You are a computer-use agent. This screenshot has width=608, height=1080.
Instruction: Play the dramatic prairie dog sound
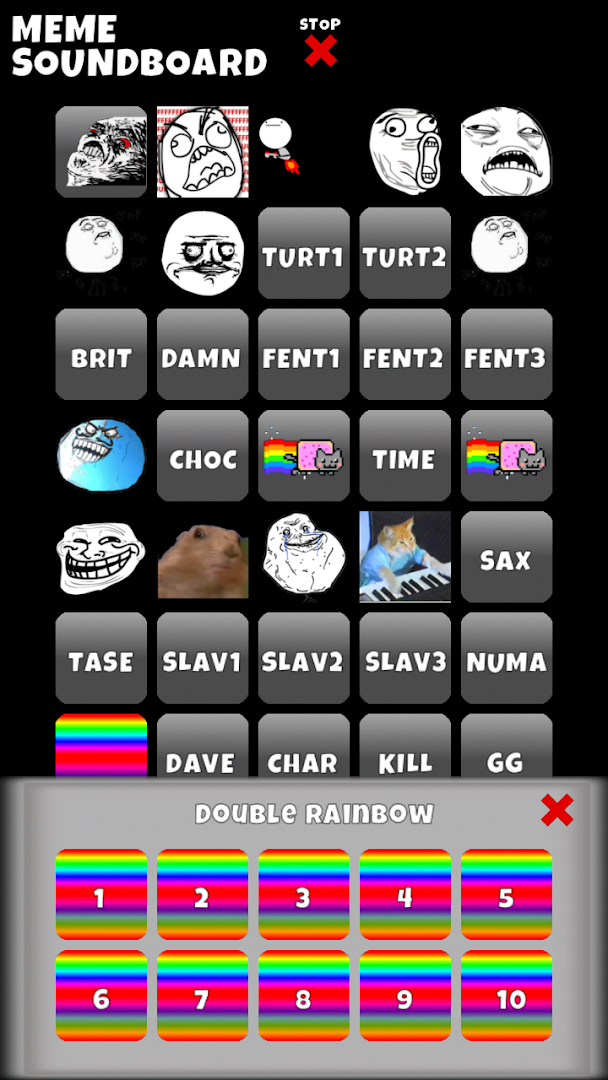pyautogui.click(x=202, y=557)
